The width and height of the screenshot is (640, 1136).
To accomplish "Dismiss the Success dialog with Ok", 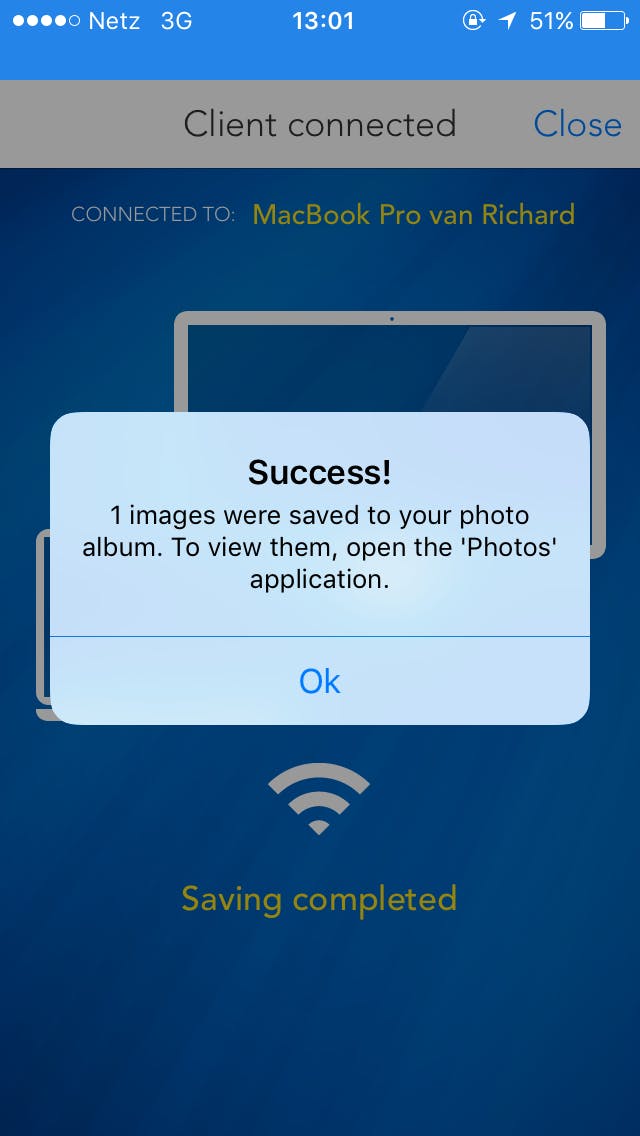I will 320,681.
